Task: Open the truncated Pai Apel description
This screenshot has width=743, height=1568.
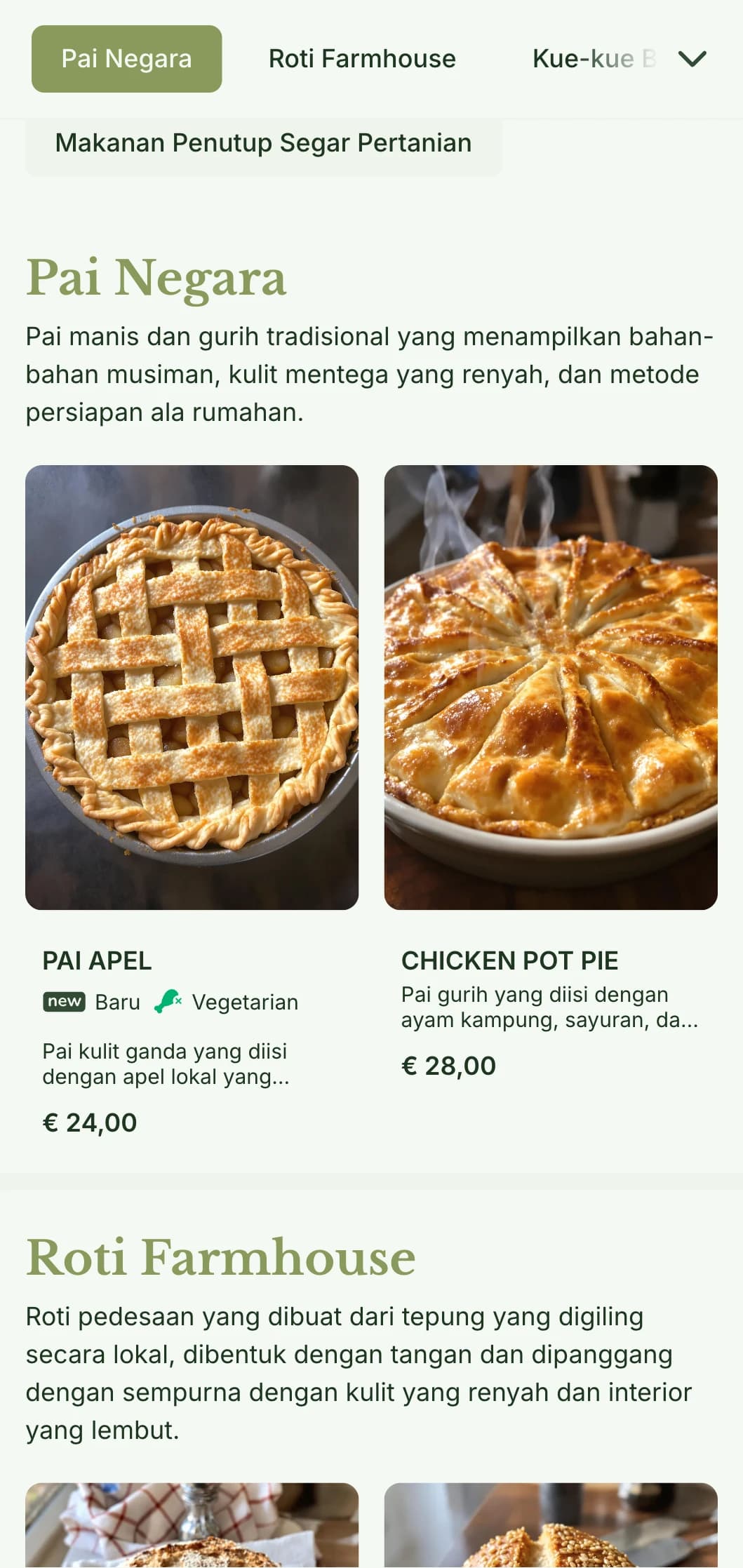Action: [x=167, y=1063]
